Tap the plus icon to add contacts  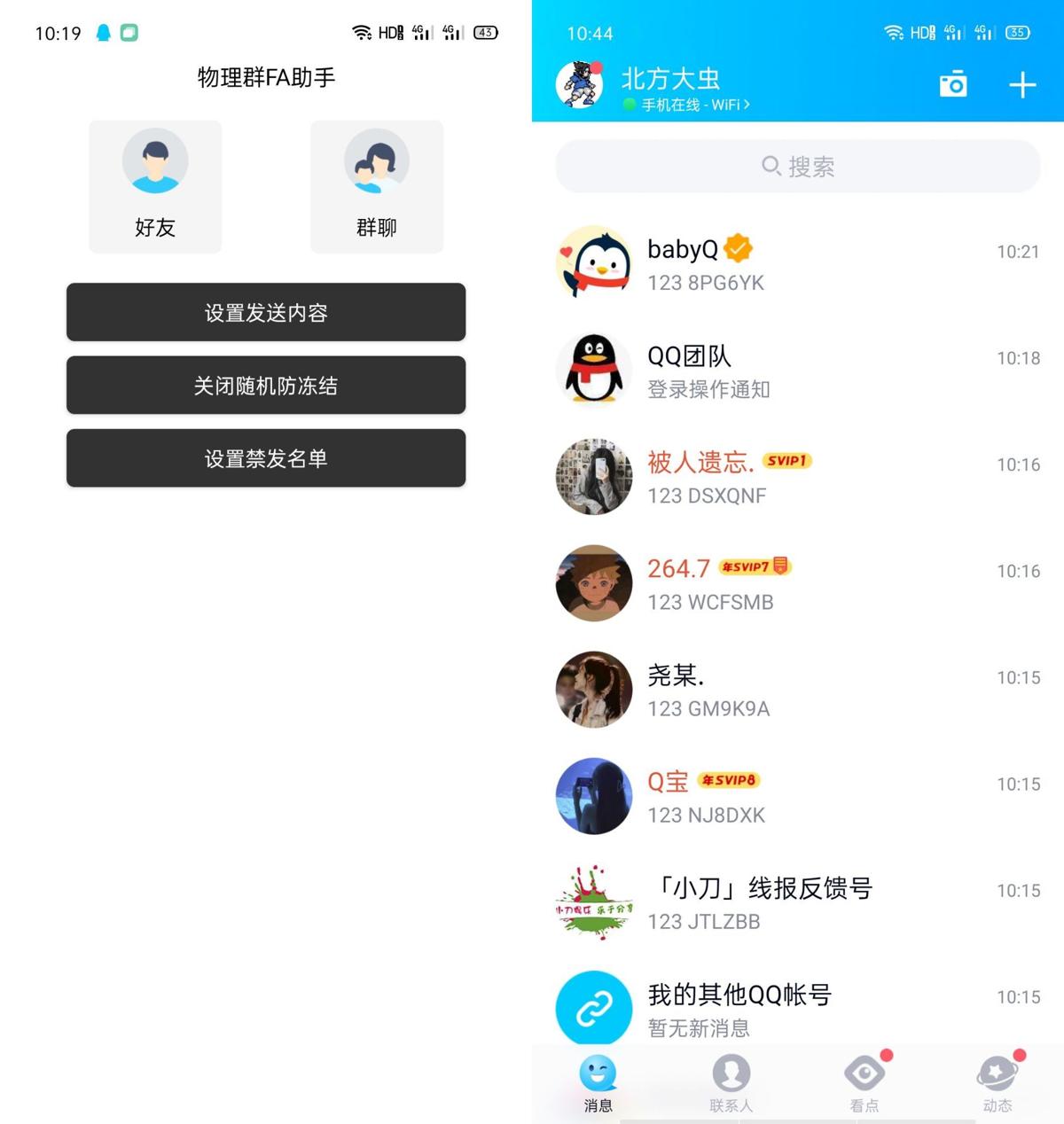click(x=1021, y=84)
